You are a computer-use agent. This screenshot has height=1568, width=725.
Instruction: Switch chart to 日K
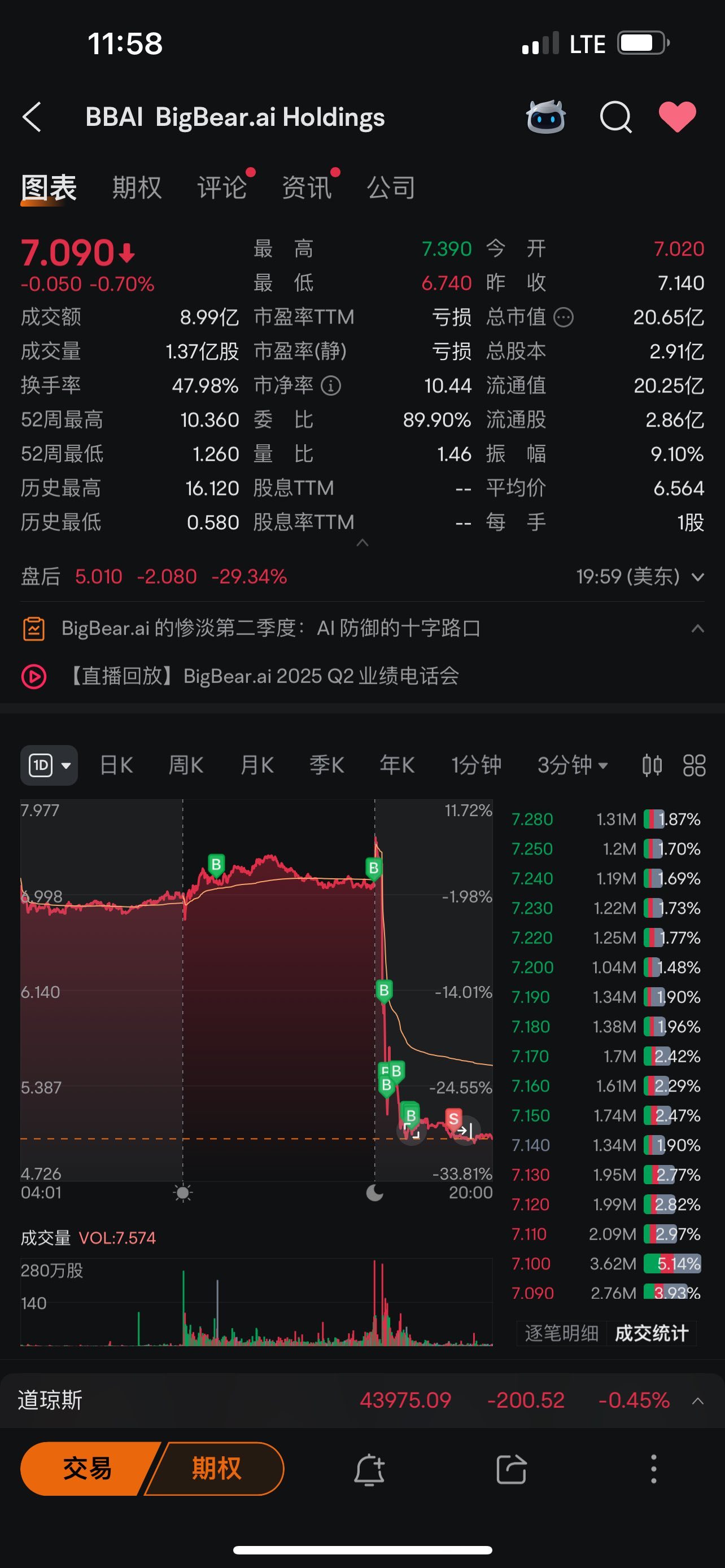coord(116,765)
